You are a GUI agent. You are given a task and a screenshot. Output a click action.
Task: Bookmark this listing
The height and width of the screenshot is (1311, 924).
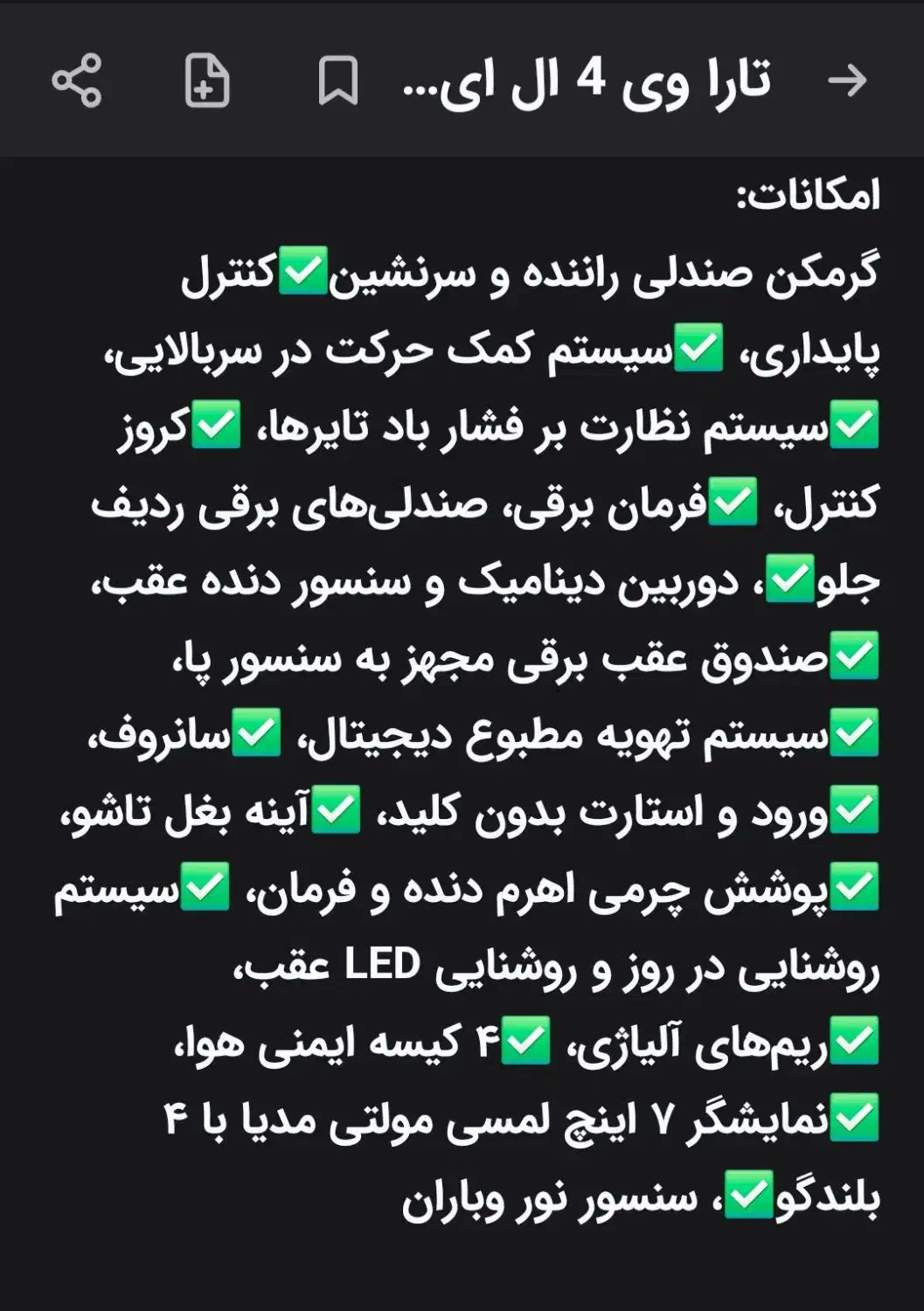click(337, 80)
